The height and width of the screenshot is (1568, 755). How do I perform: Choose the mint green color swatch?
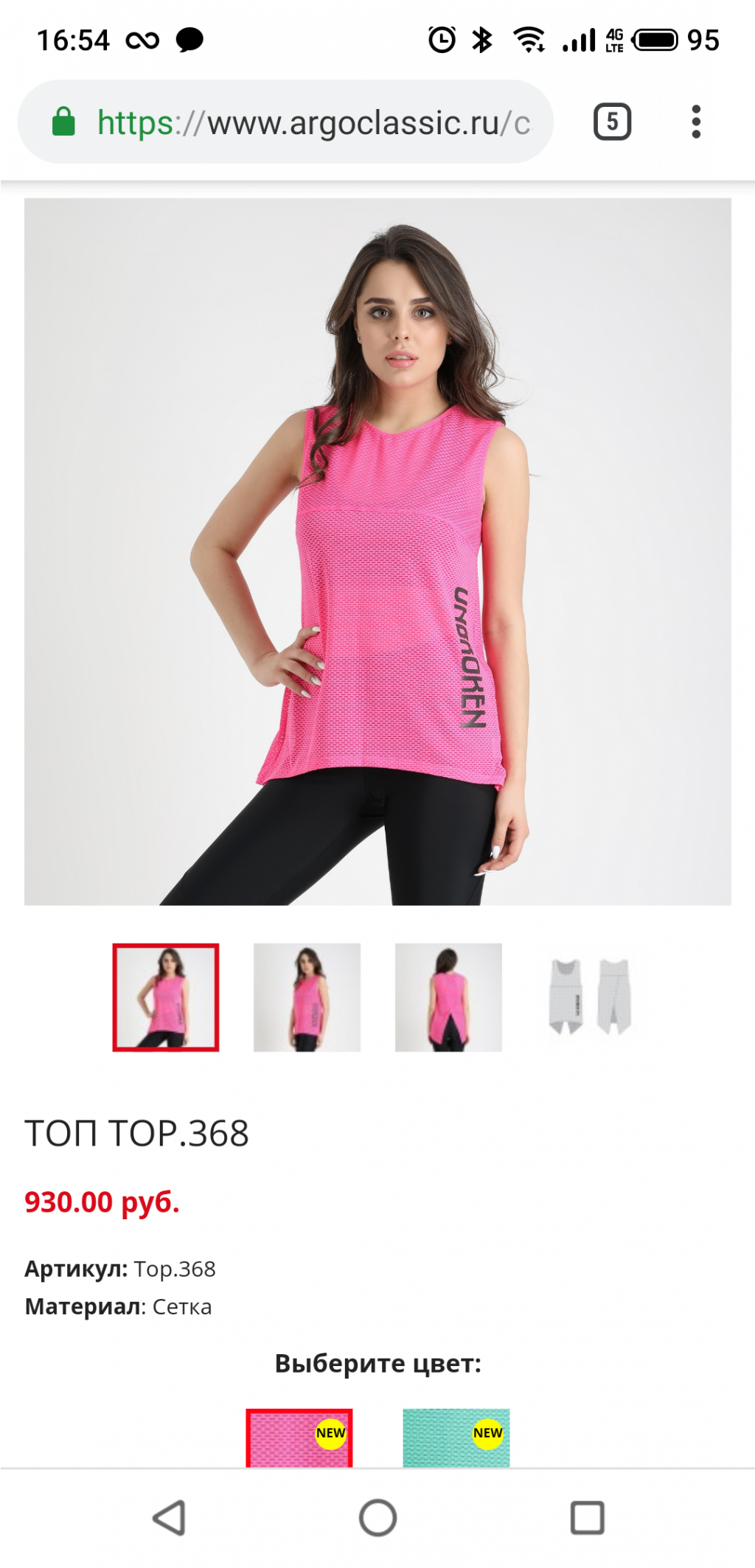(x=456, y=1438)
